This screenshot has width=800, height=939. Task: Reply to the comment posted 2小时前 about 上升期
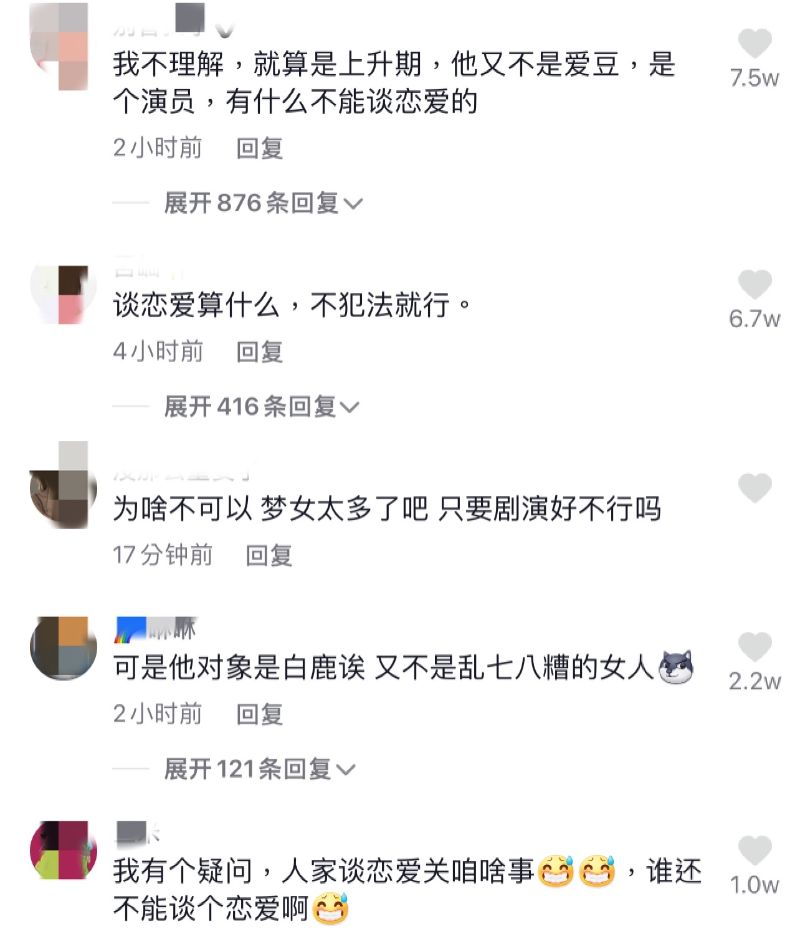[x=260, y=149]
